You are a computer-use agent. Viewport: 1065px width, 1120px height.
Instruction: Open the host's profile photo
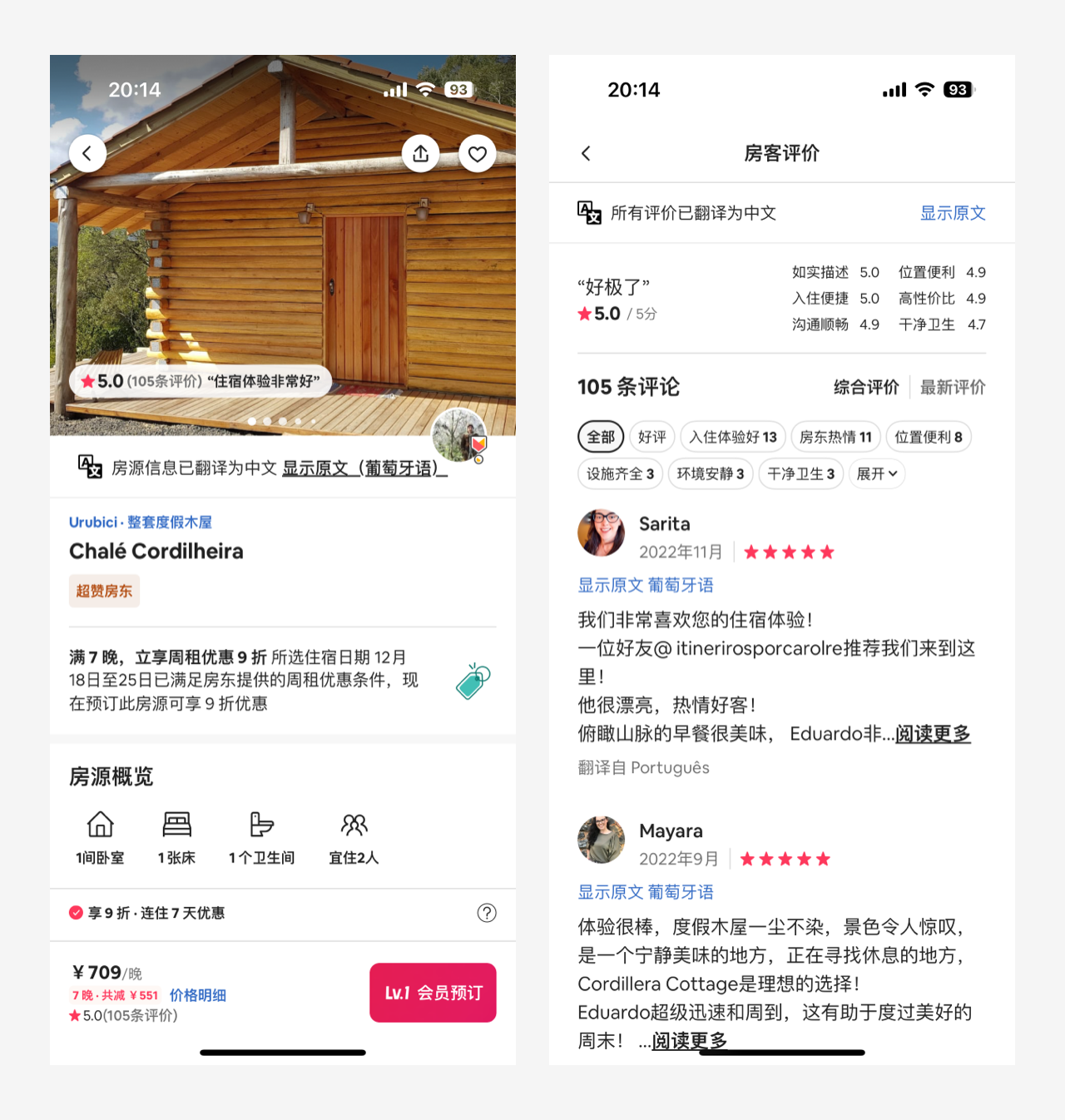click(x=458, y=435)
